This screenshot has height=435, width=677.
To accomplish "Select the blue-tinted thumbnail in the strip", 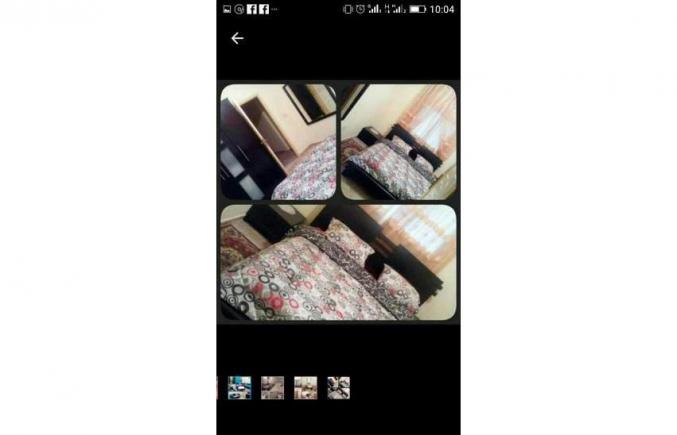I will (240, 388).
